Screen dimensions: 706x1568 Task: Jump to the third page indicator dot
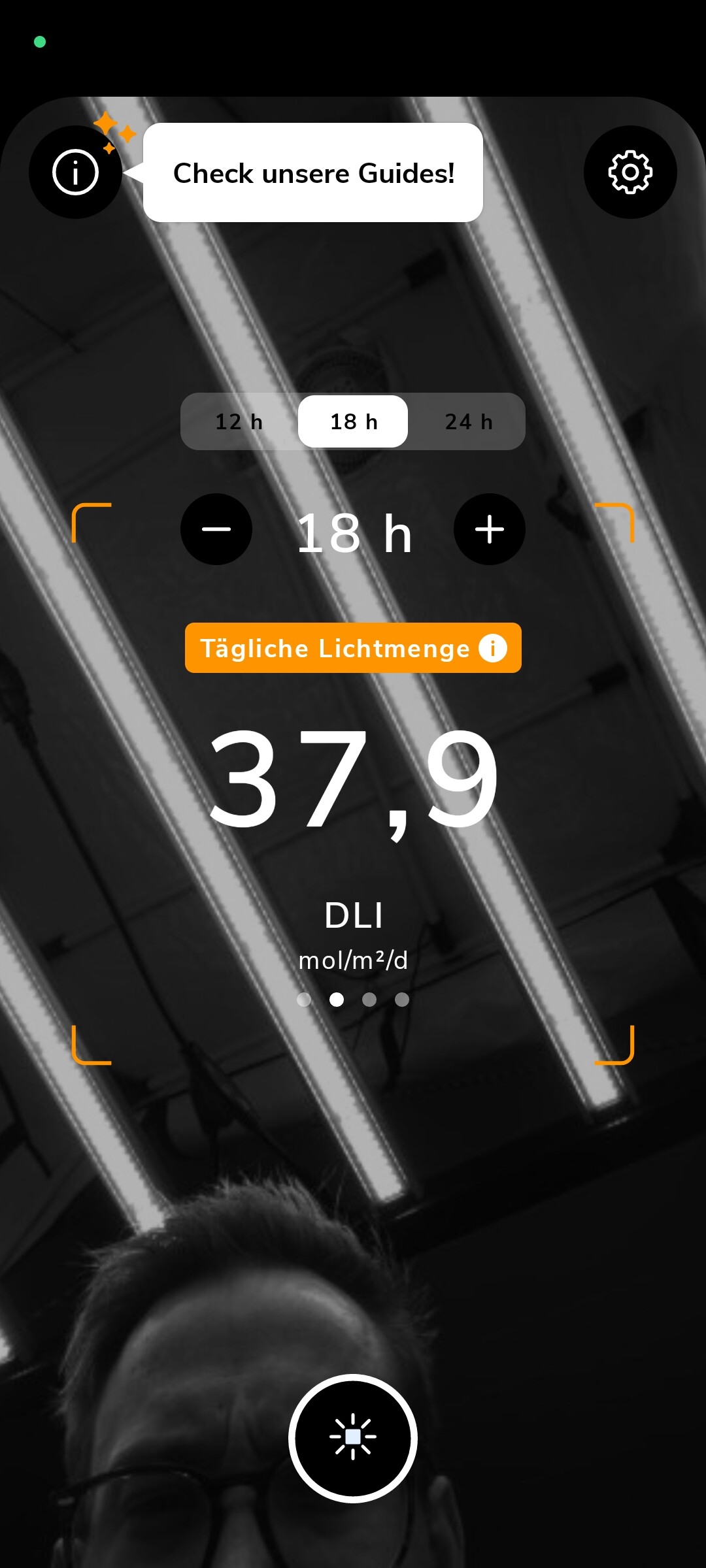pyautogui.click(x=369, y=1000)
